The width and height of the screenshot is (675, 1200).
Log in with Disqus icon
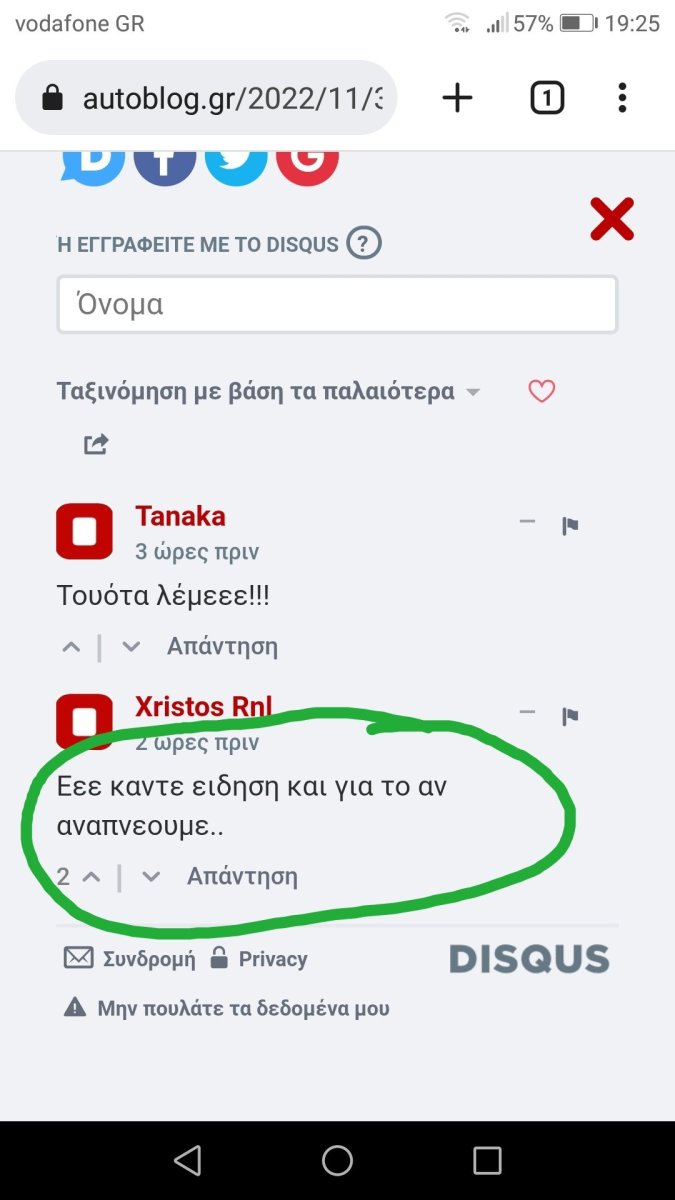(x=93, y=165)
